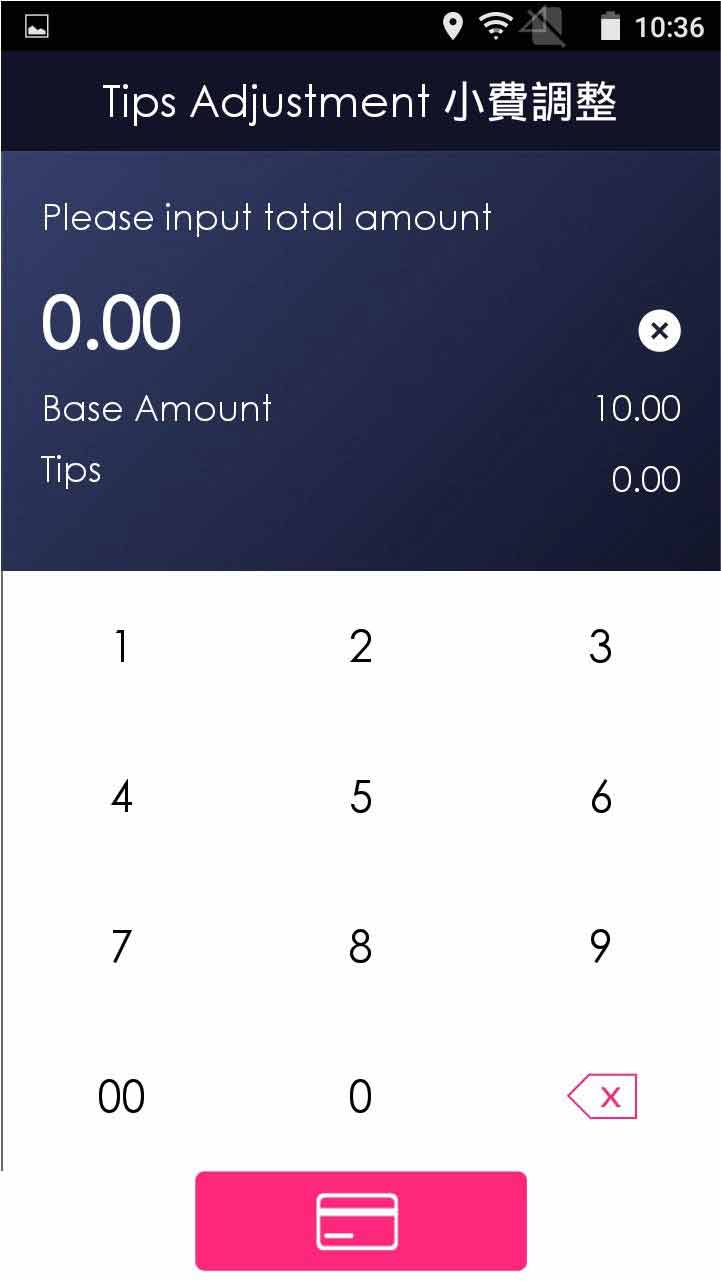
Task: Enter digit 7 on the keypad
Action: (121, 946)
